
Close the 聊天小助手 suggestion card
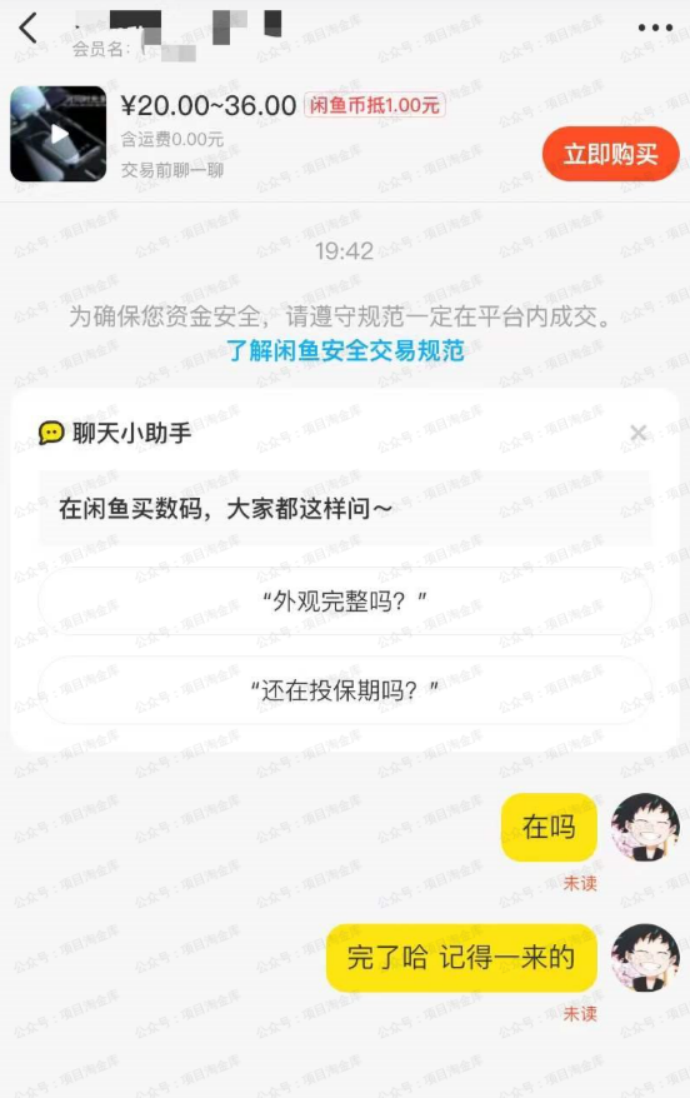638,433
